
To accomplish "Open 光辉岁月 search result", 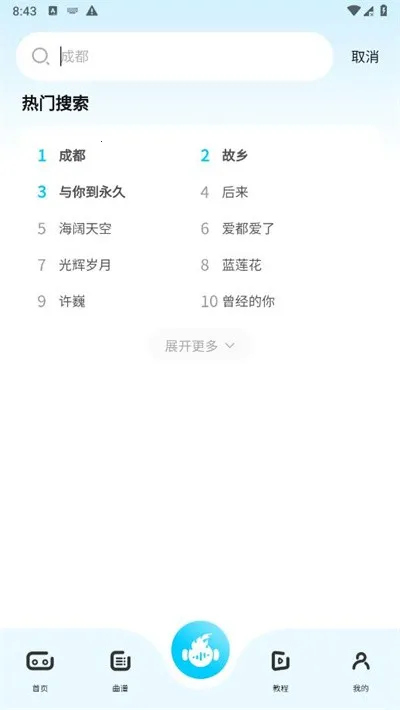I will [85, 264].
